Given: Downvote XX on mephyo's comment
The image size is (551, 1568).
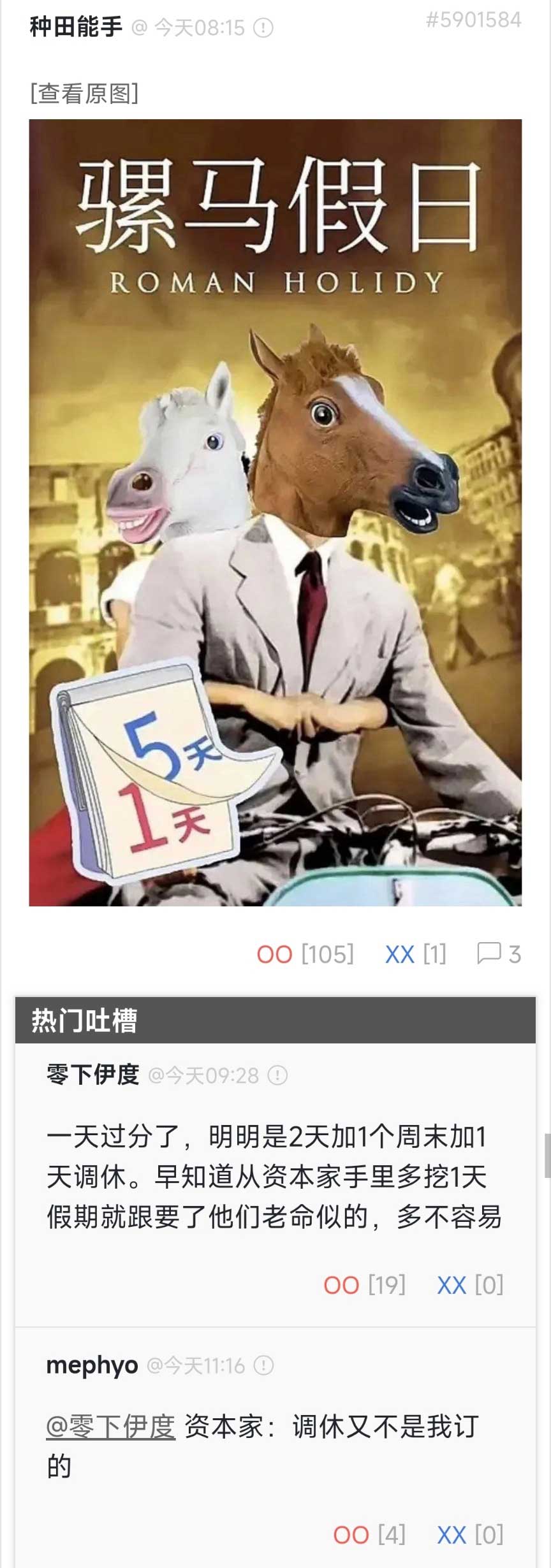Looking at the screenshot, I should 452,1534.
